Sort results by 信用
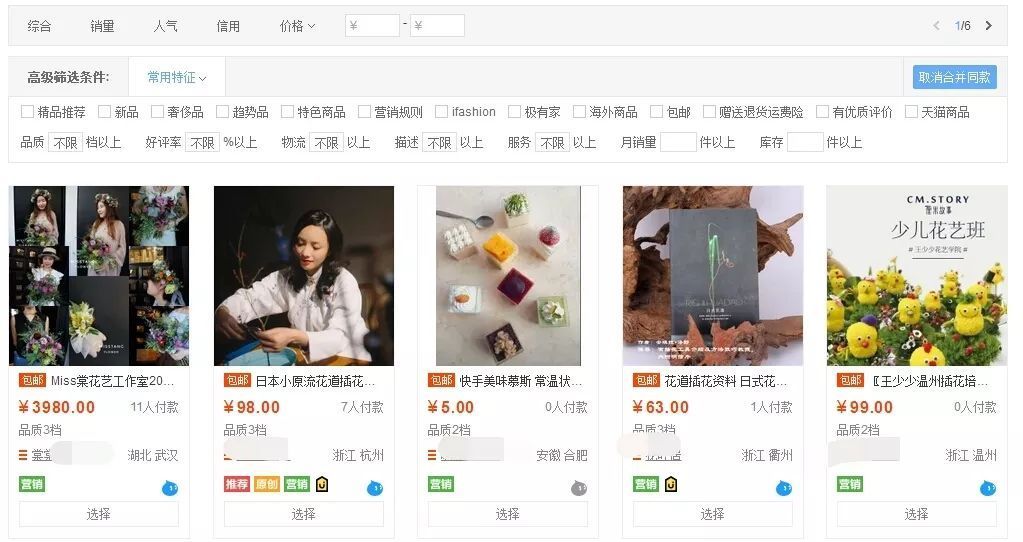 (228, 26)
